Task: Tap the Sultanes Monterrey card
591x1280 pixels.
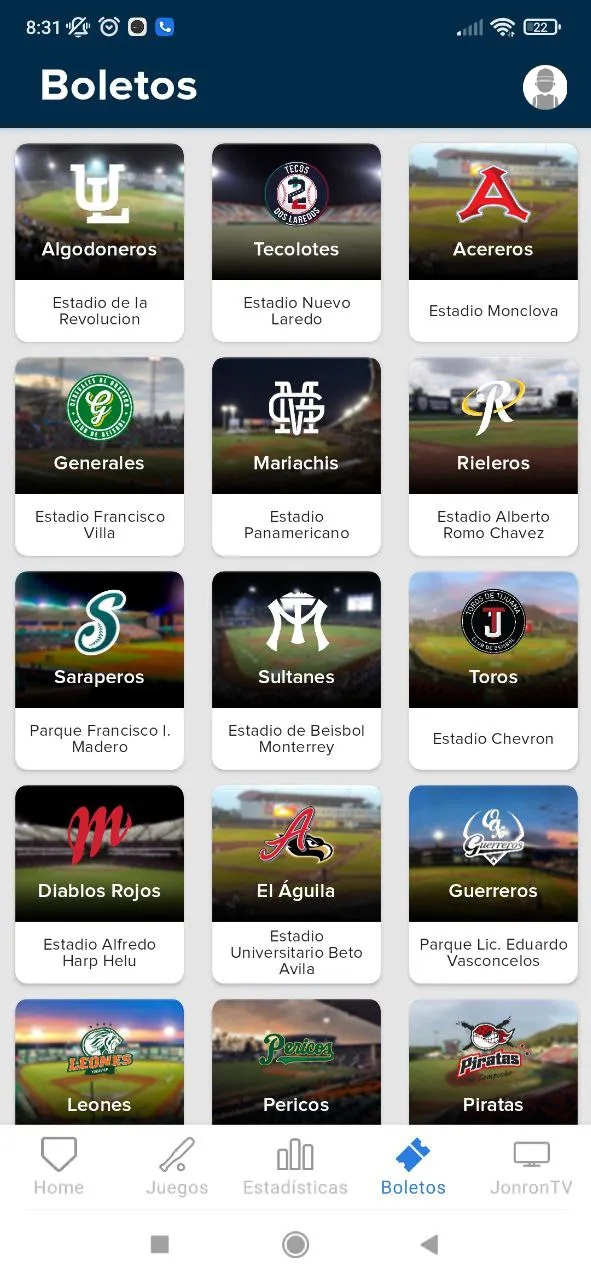Action: 296,670
